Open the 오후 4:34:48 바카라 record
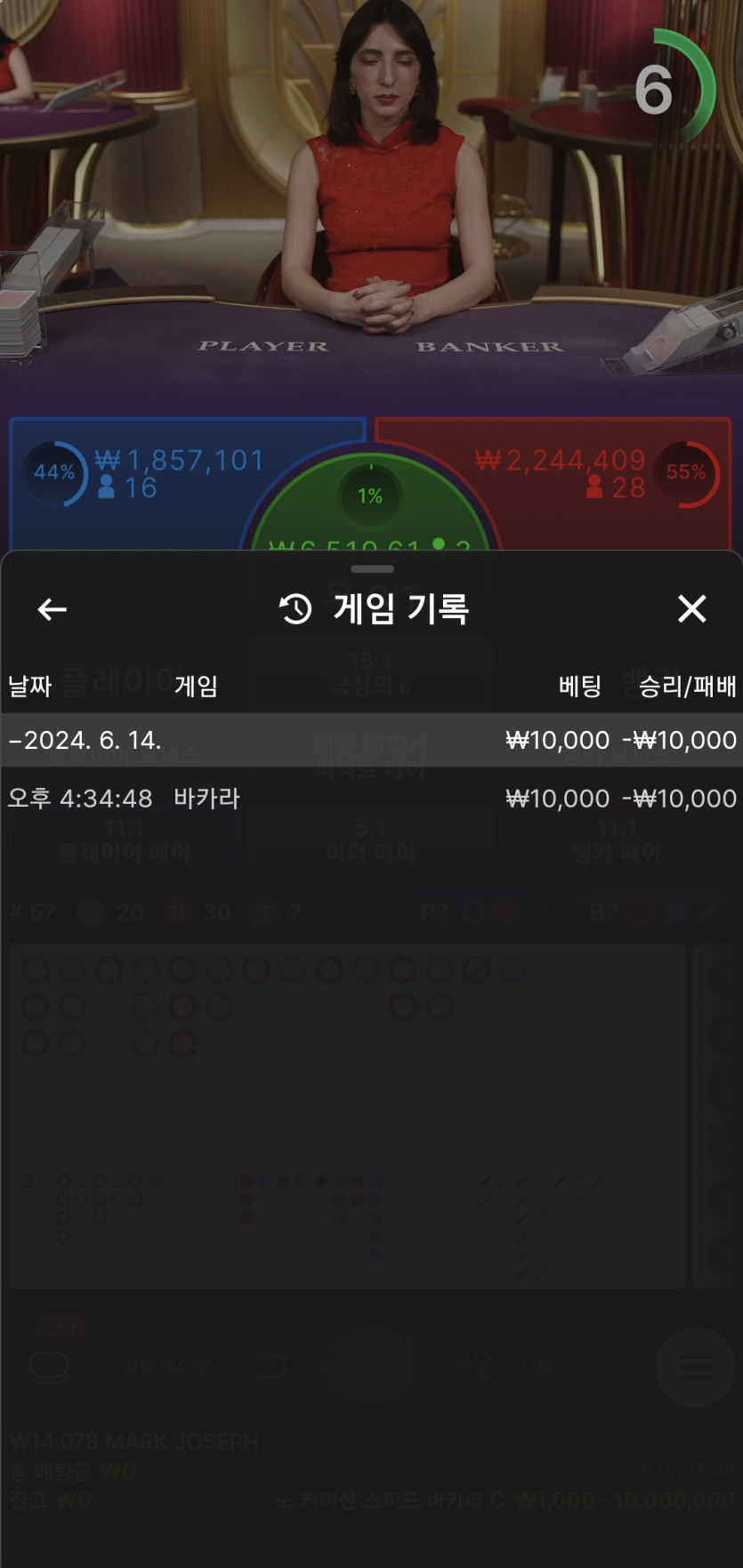743x1568 pixels. pyautogui.click(x=371, y=798)
